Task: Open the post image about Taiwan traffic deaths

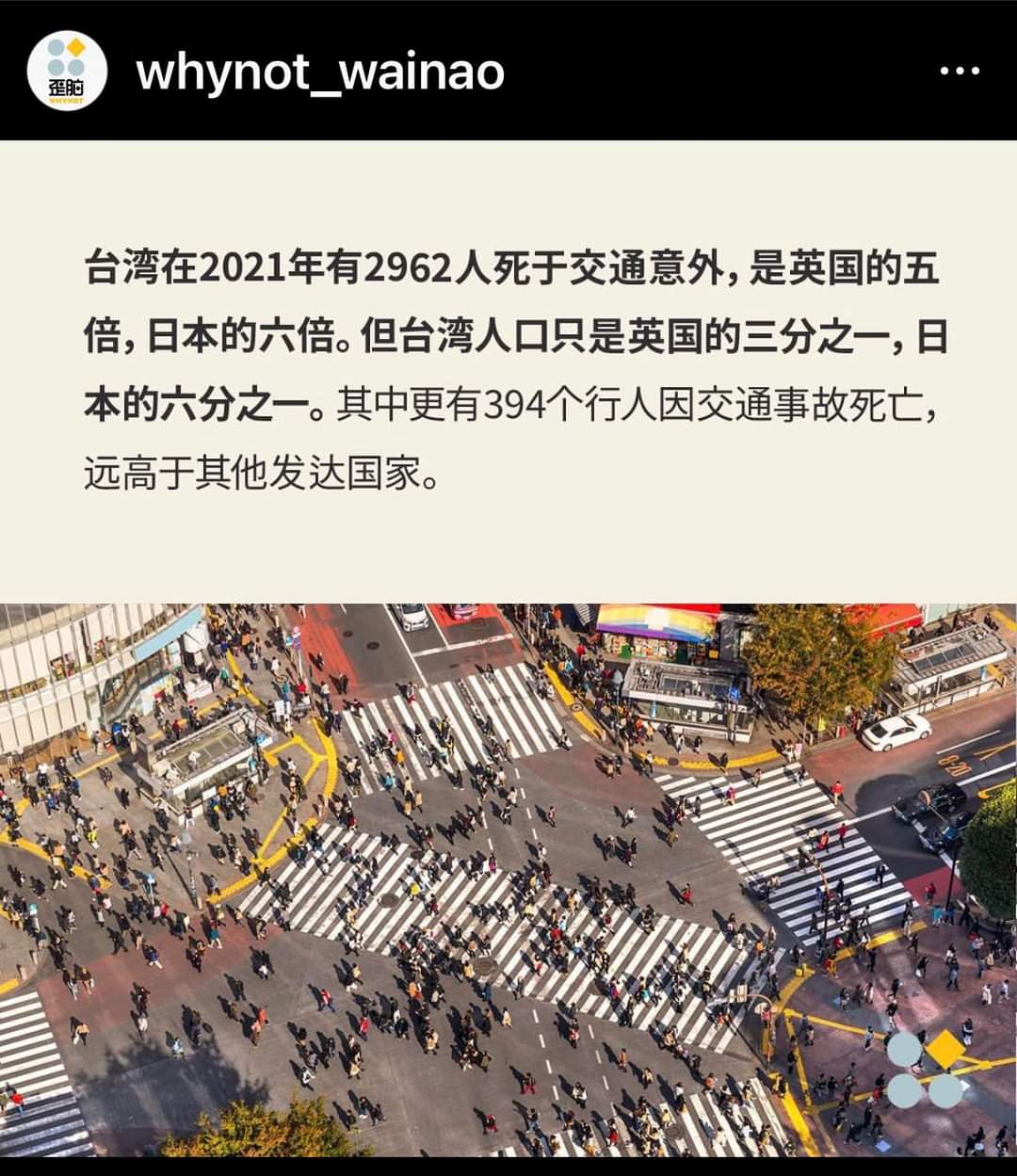Action: [508, 650]
